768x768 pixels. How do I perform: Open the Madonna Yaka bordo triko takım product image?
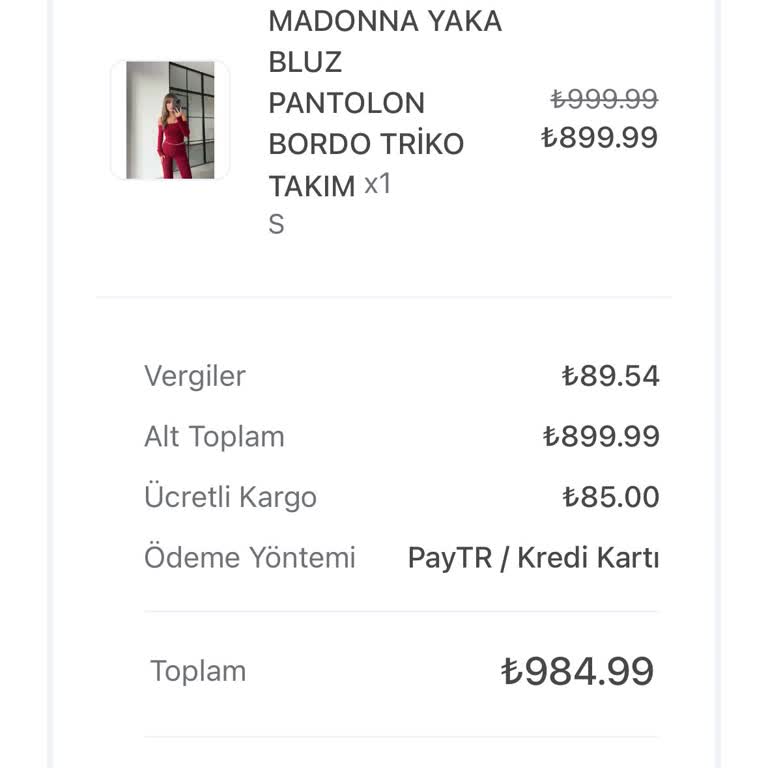tap(170, 121)
